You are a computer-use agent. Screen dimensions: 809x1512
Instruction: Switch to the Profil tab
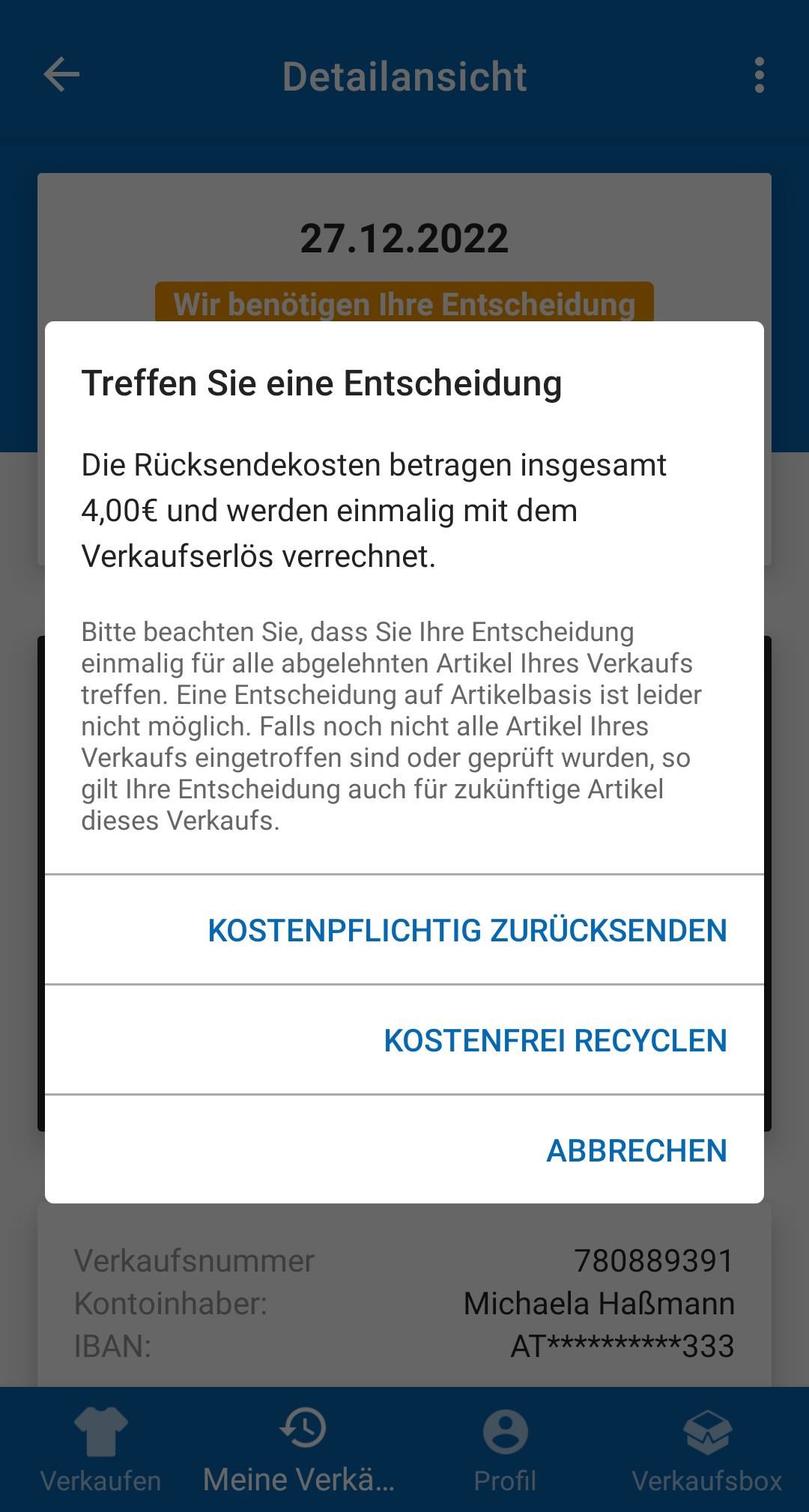(x=505, y=1451)
